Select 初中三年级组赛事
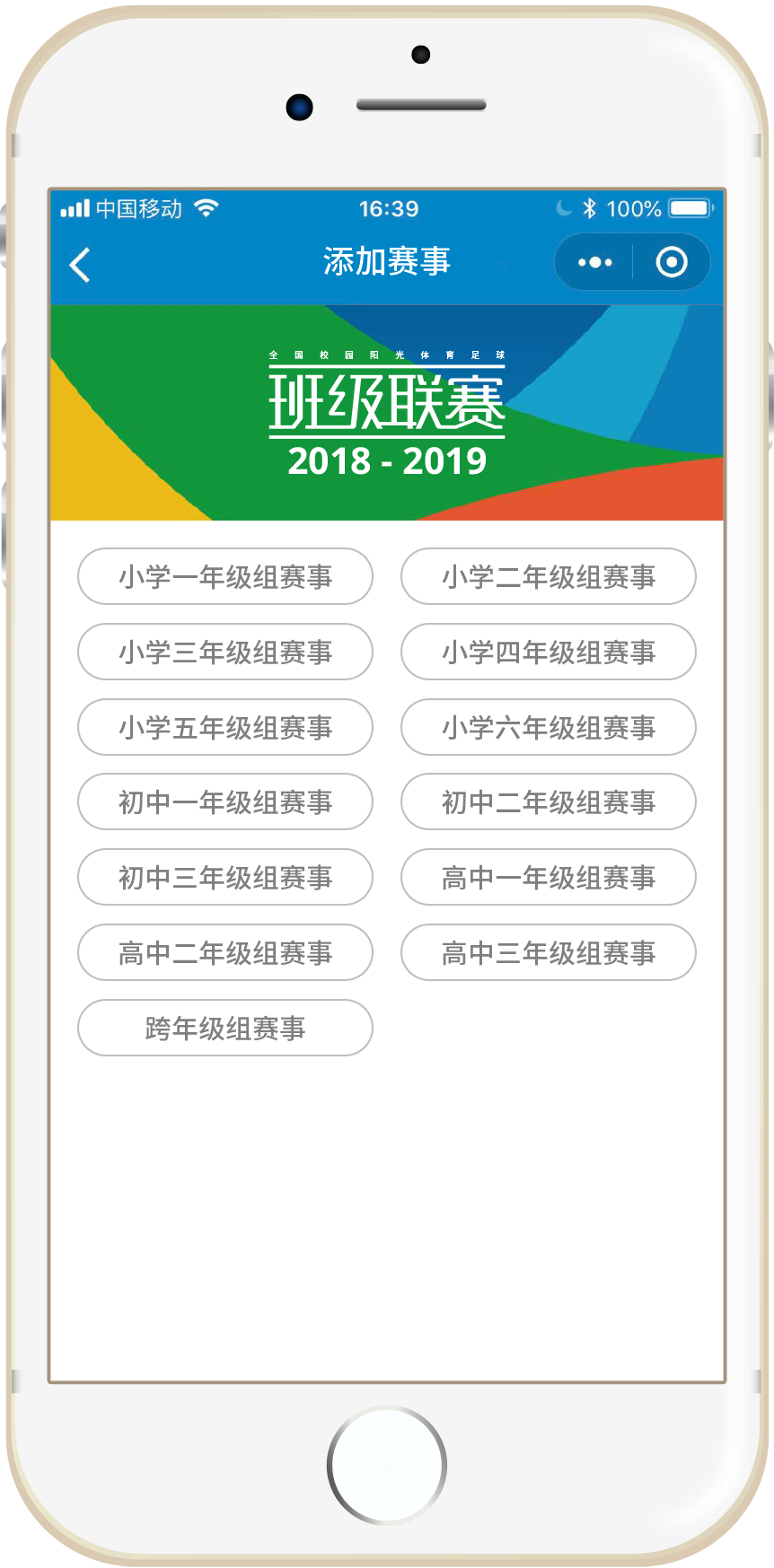This screenshot has height=1568, width=774. point(225,877)
